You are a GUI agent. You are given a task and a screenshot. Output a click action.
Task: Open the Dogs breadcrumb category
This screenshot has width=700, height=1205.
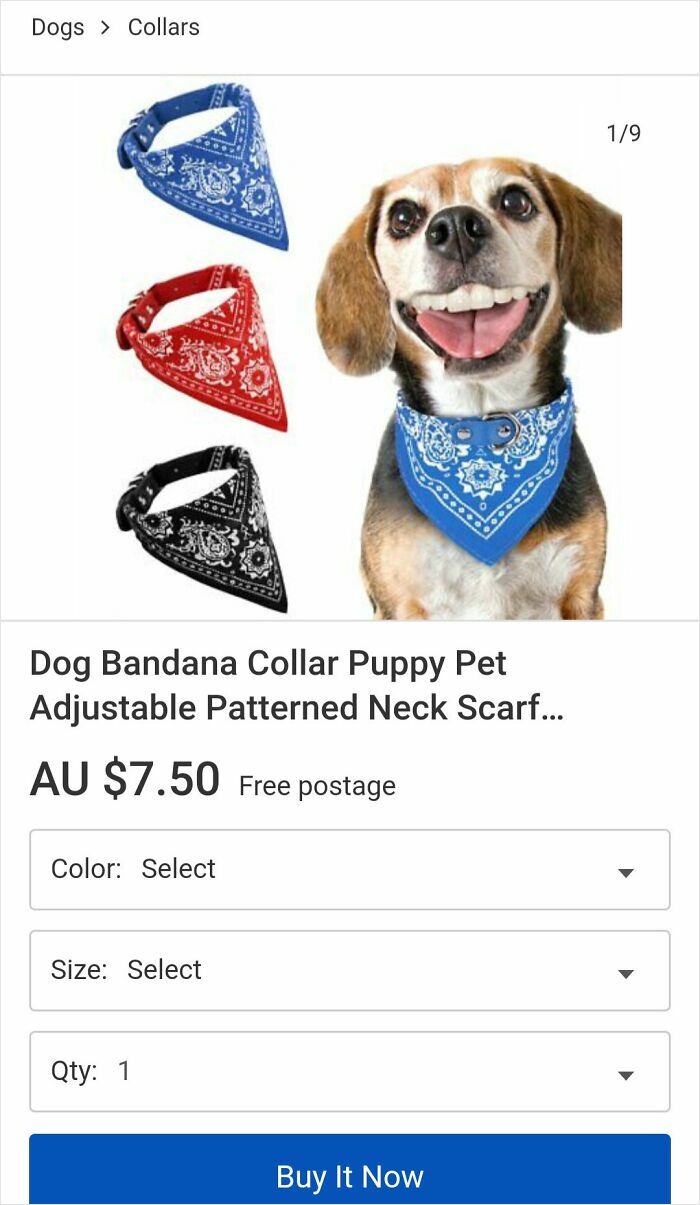coord(57,27)
